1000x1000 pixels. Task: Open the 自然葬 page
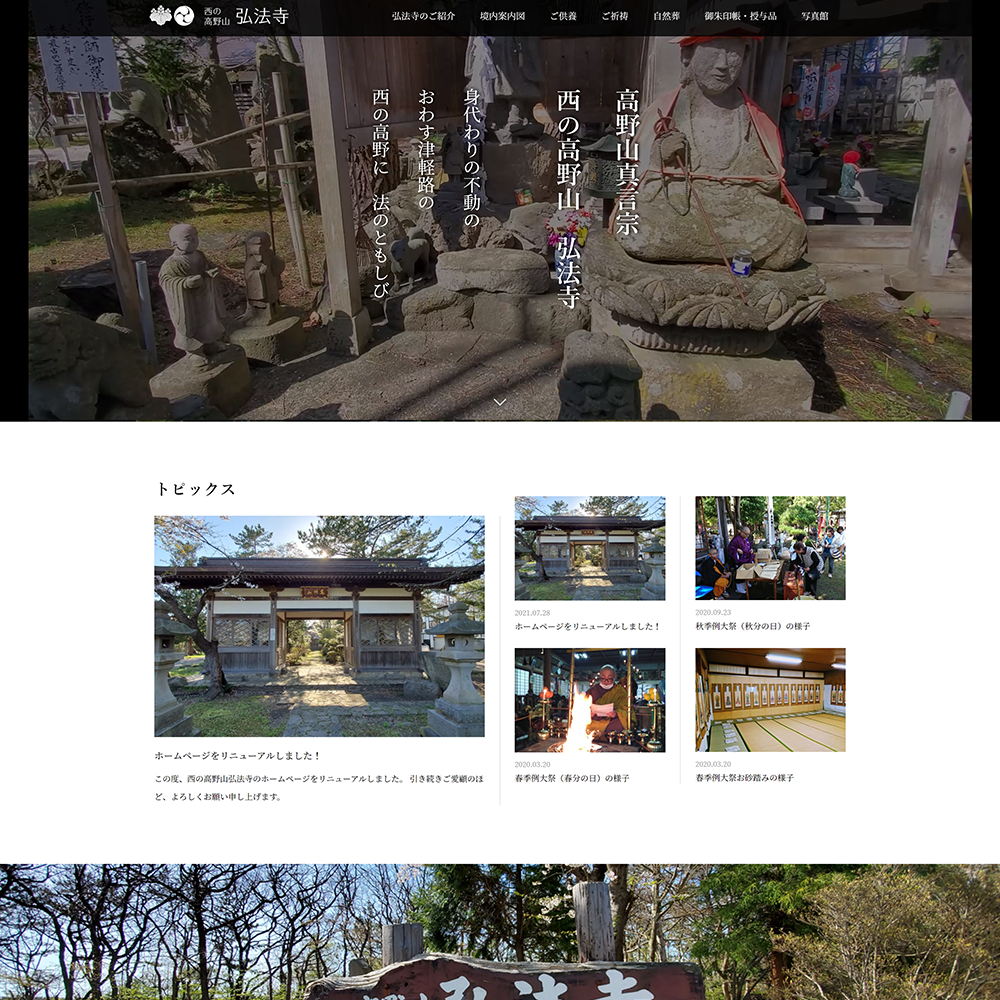[666, 16]
